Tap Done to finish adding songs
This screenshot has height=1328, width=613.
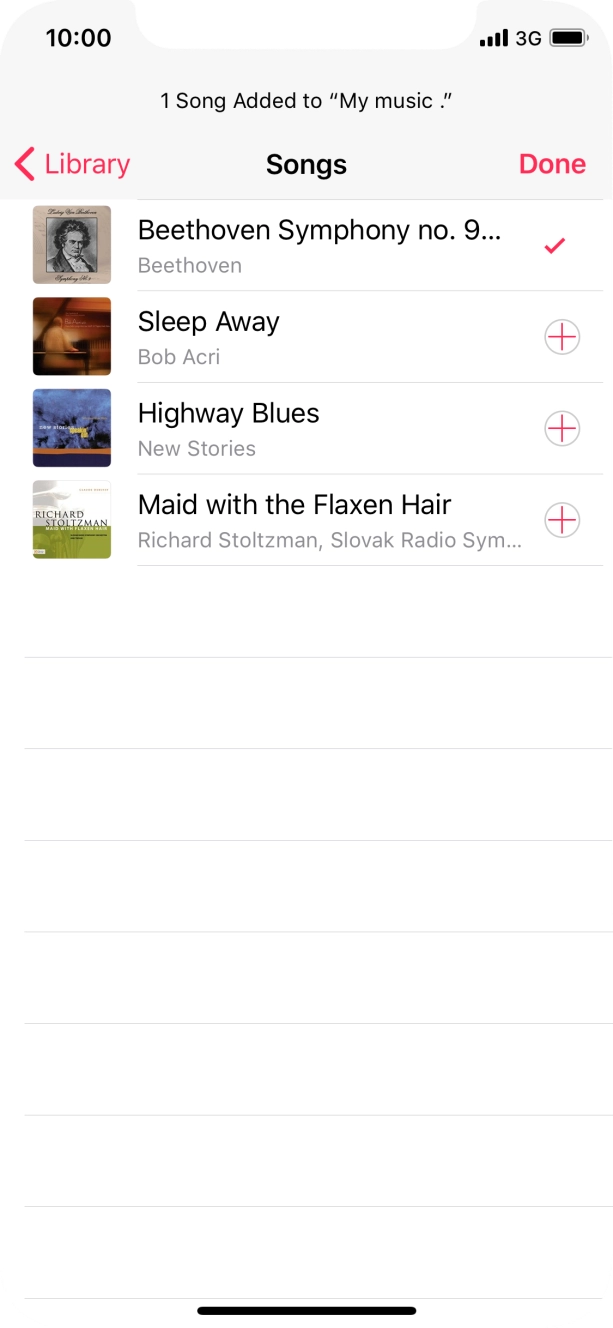tap(552, 164)
